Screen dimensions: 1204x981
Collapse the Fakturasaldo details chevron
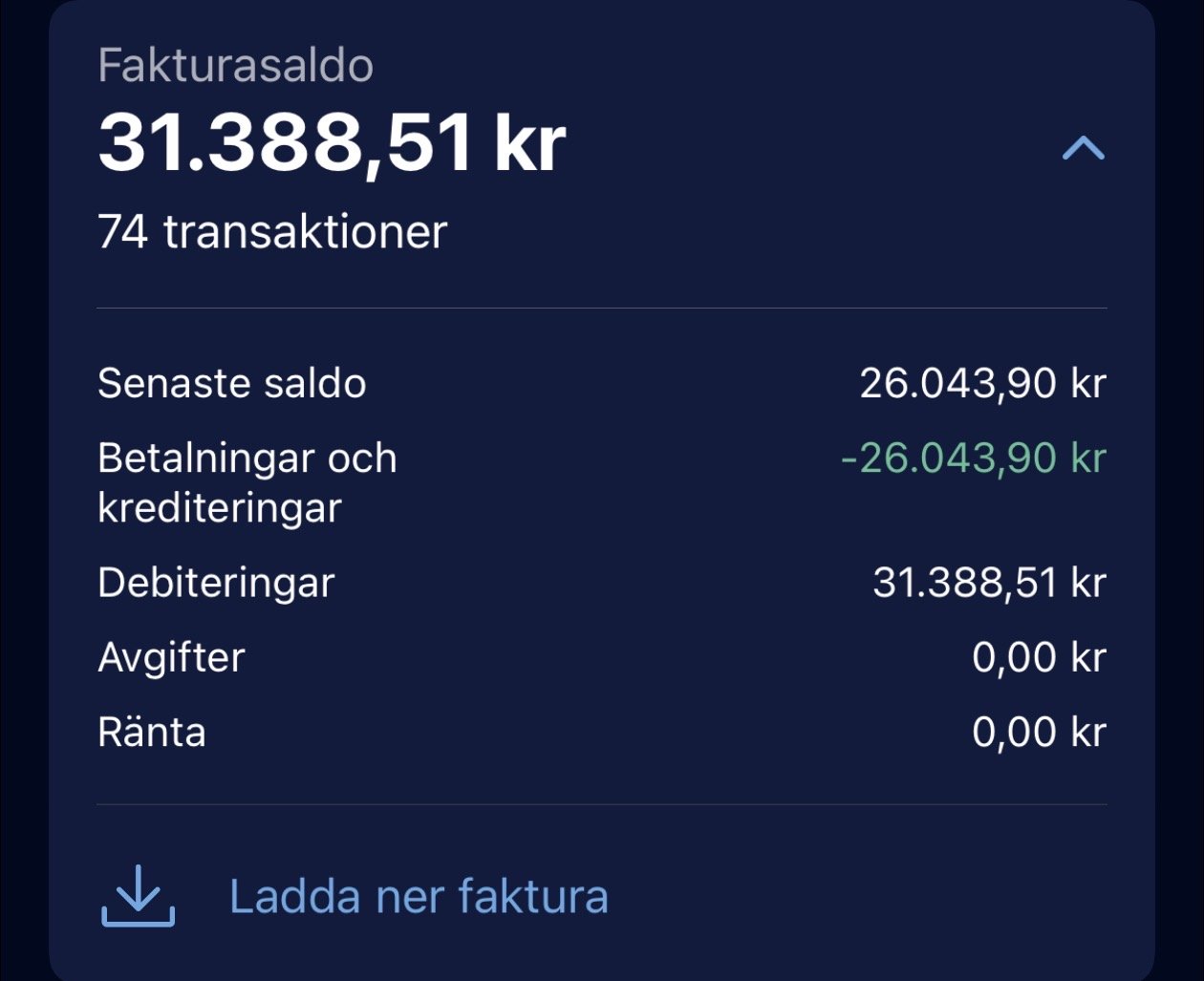coord(1083,148)
